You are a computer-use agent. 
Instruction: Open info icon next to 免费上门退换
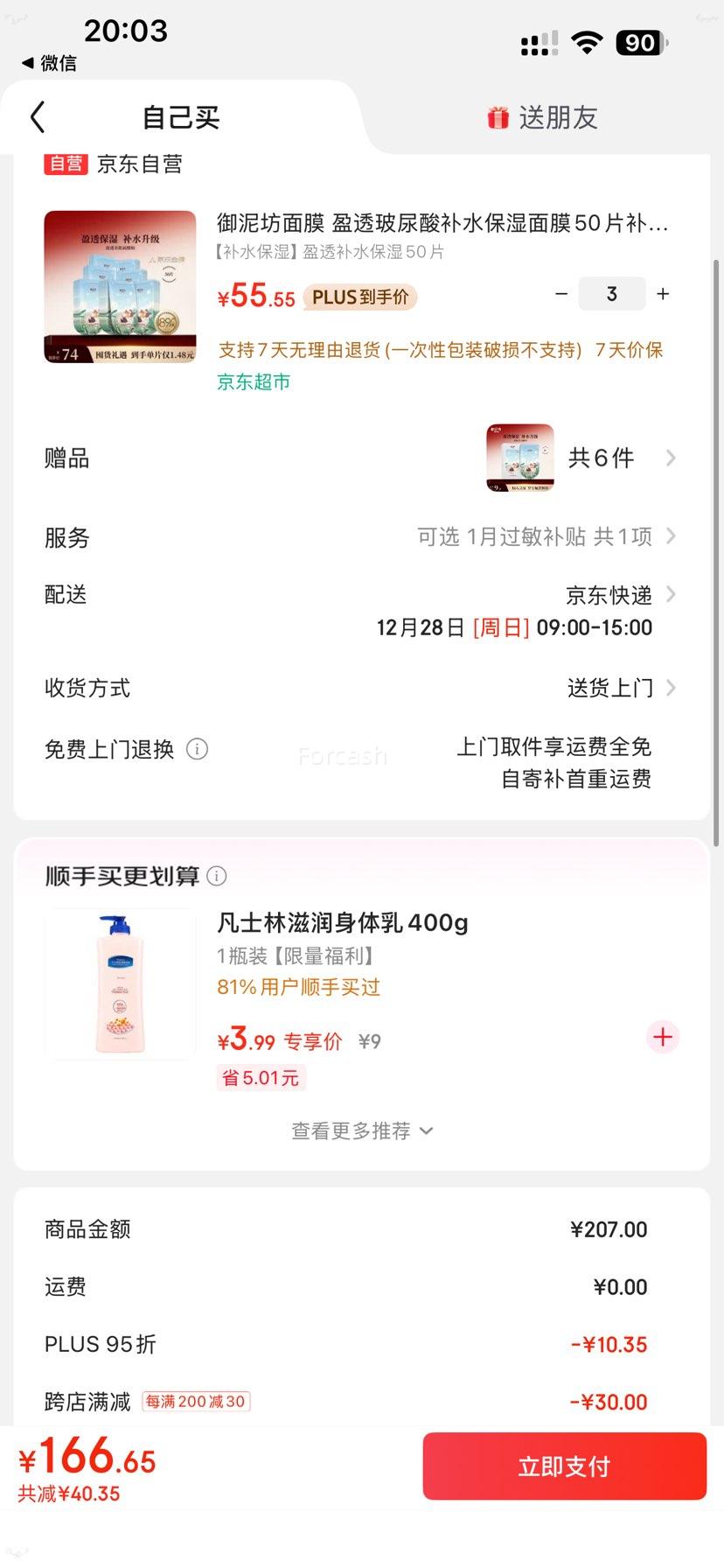click(198, 750)
